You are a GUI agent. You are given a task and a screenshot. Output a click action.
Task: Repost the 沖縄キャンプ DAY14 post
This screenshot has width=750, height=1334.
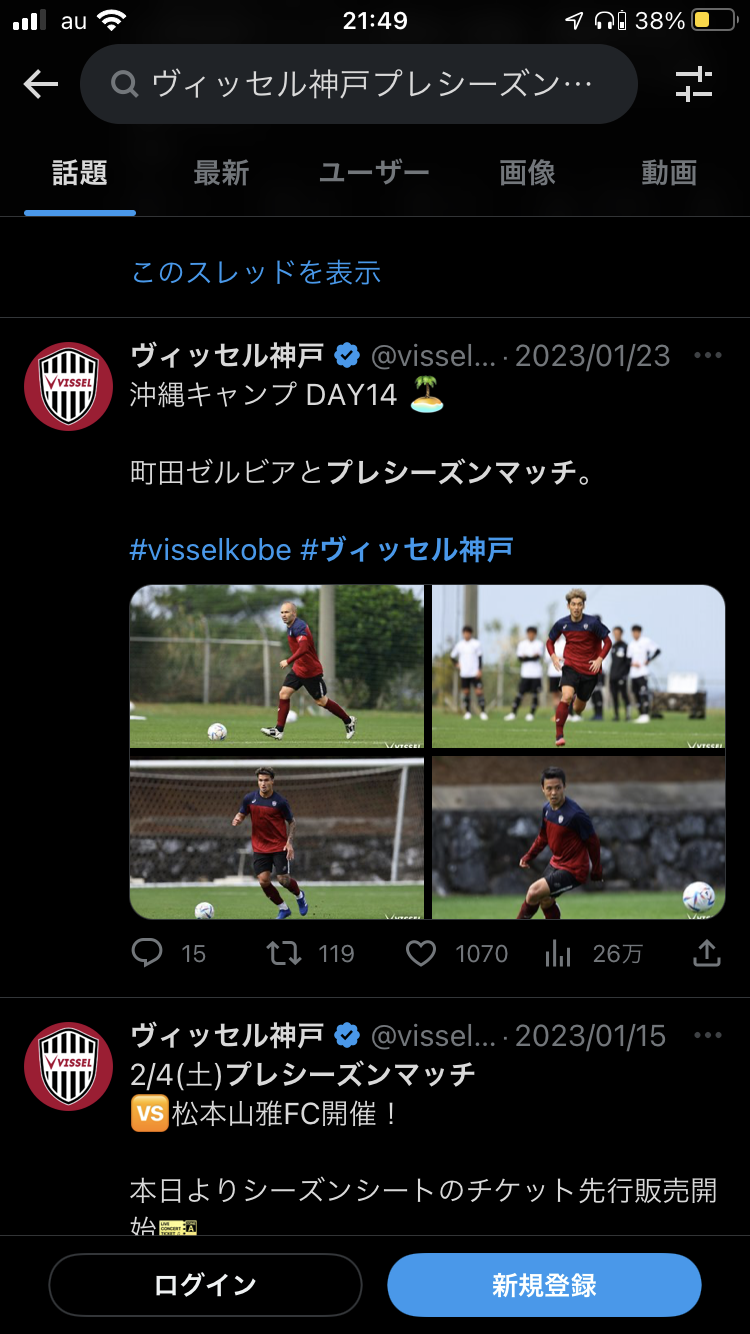285,954
